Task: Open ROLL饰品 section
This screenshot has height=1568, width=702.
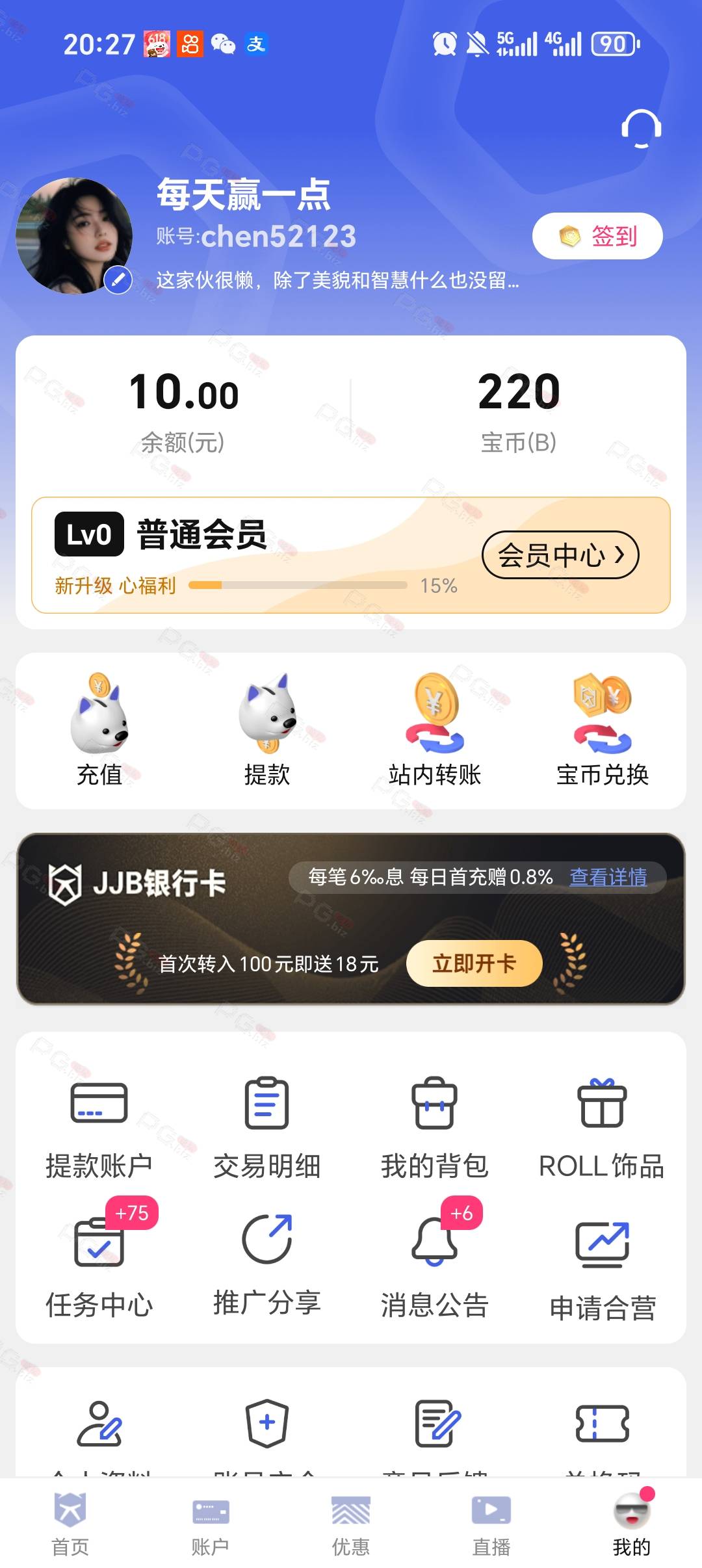Action: coord(603,1129)
